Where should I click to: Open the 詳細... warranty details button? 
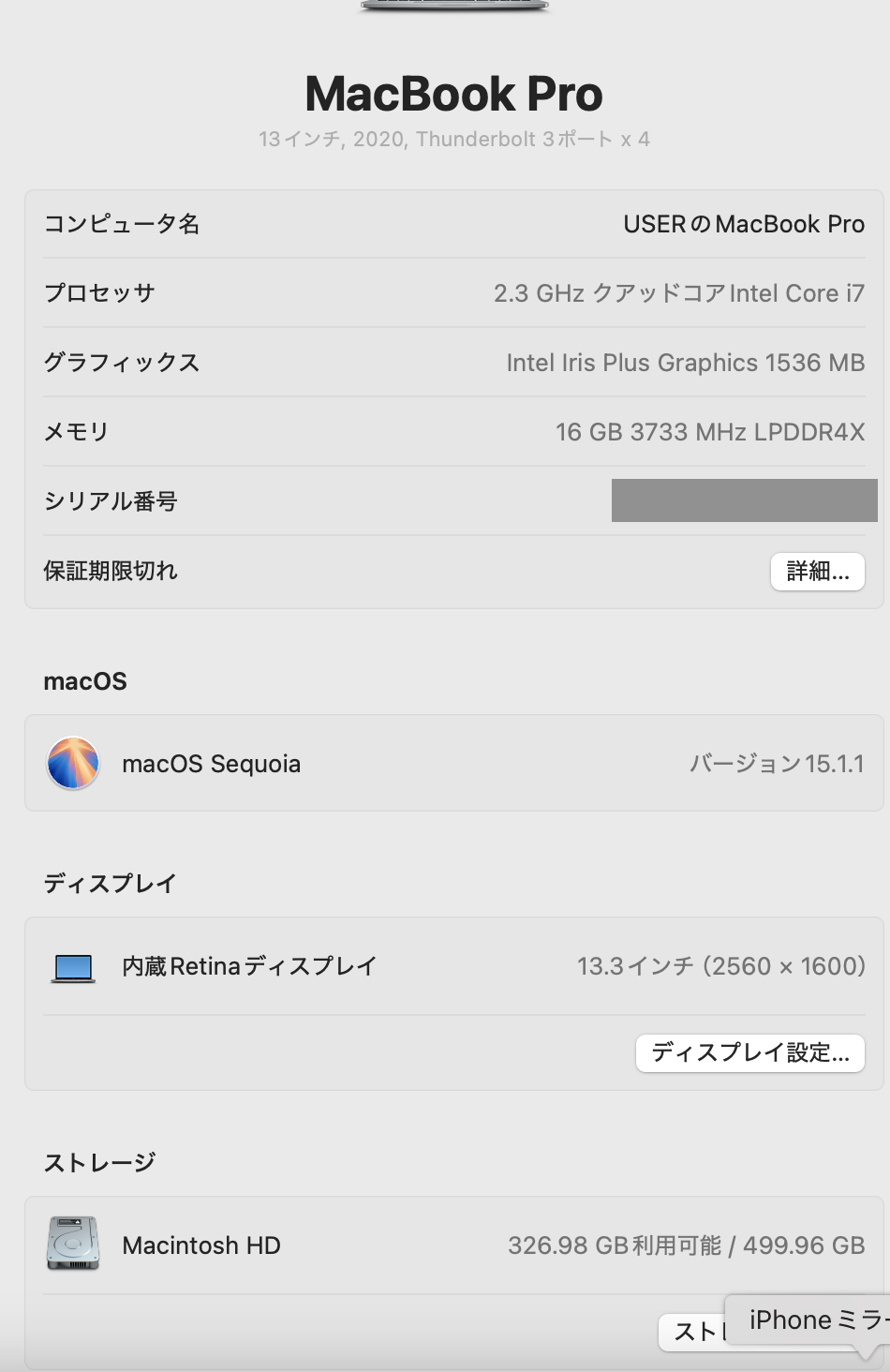(x=817, y=571)
